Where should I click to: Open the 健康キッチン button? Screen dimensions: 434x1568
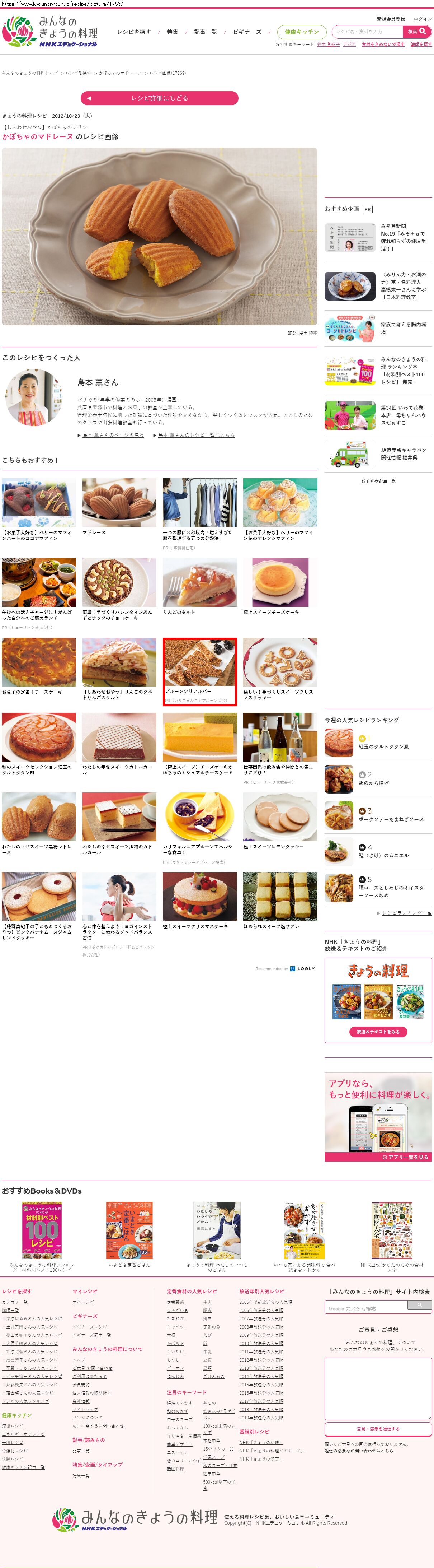click(x=302, y=32)
